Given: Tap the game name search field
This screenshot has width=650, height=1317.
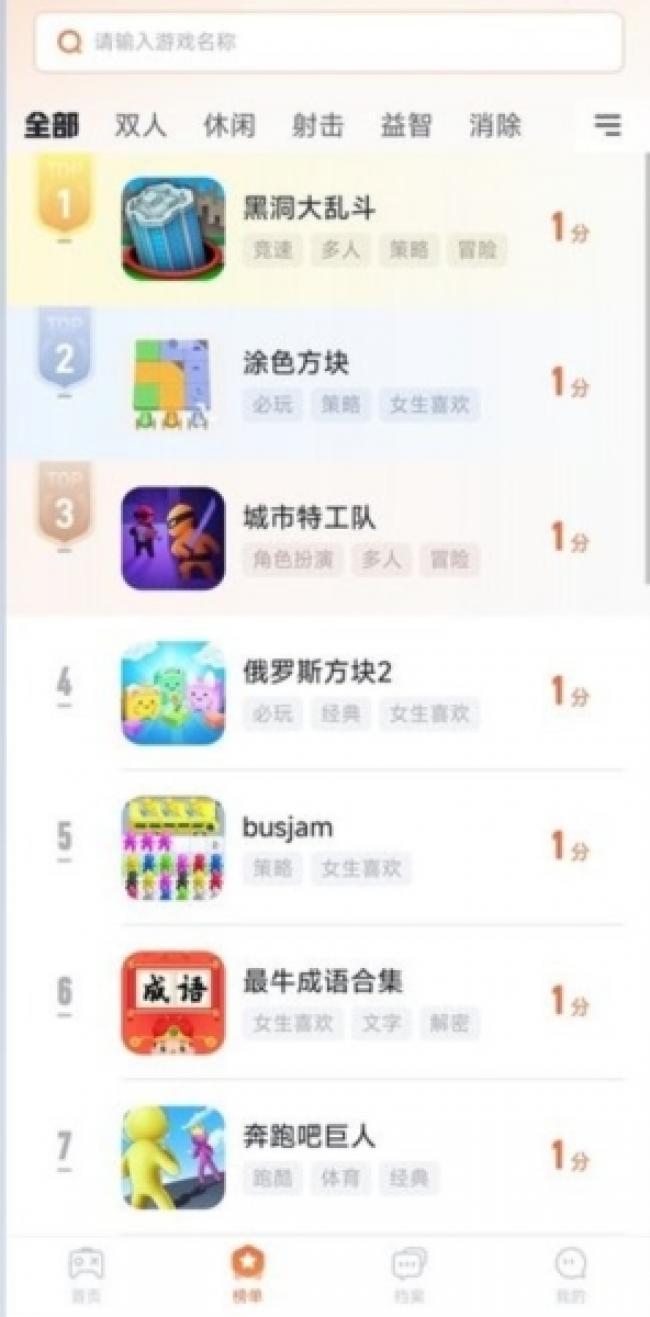Looking at the screenshot, I should (328, 42).
